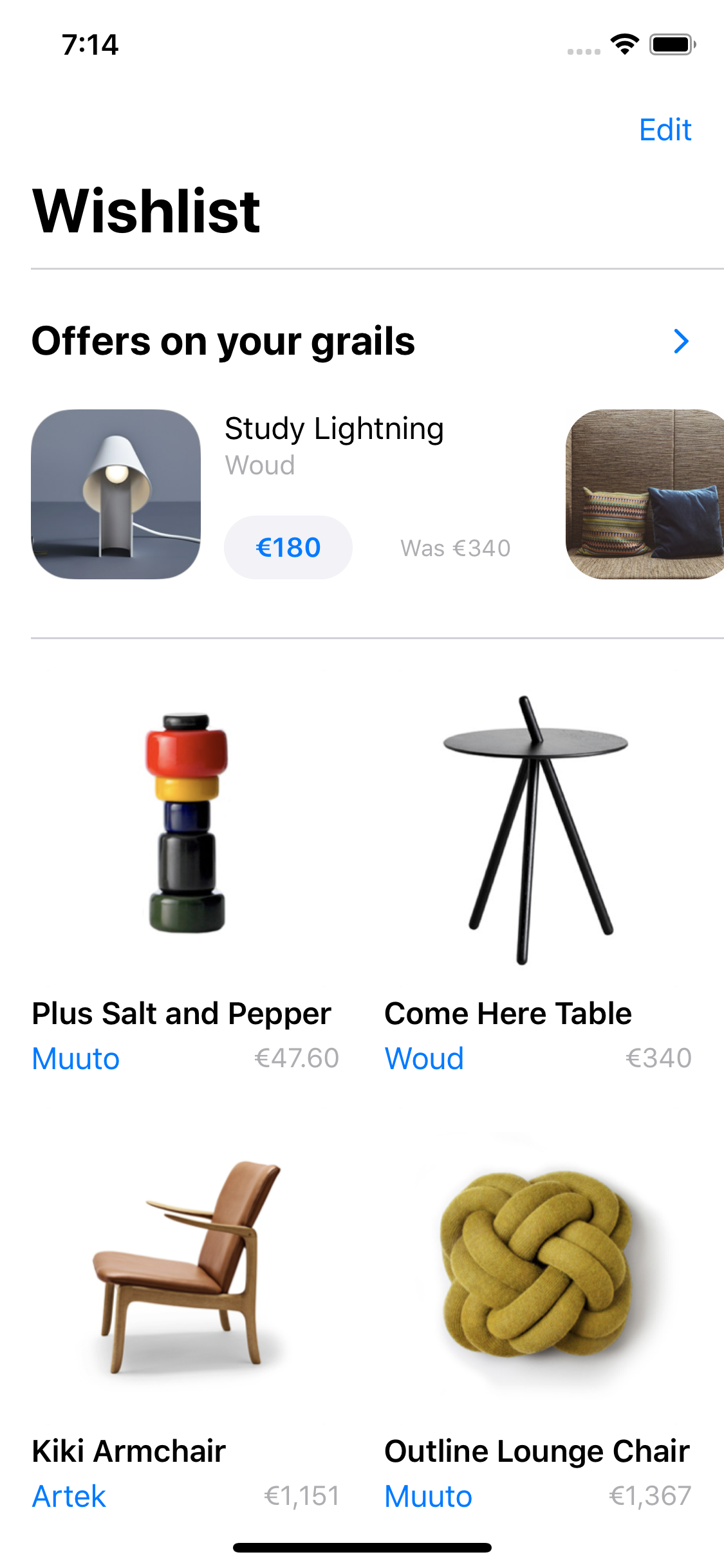
Task: Open Plus Salt and Pepper product
Action: tap(185, 823)
